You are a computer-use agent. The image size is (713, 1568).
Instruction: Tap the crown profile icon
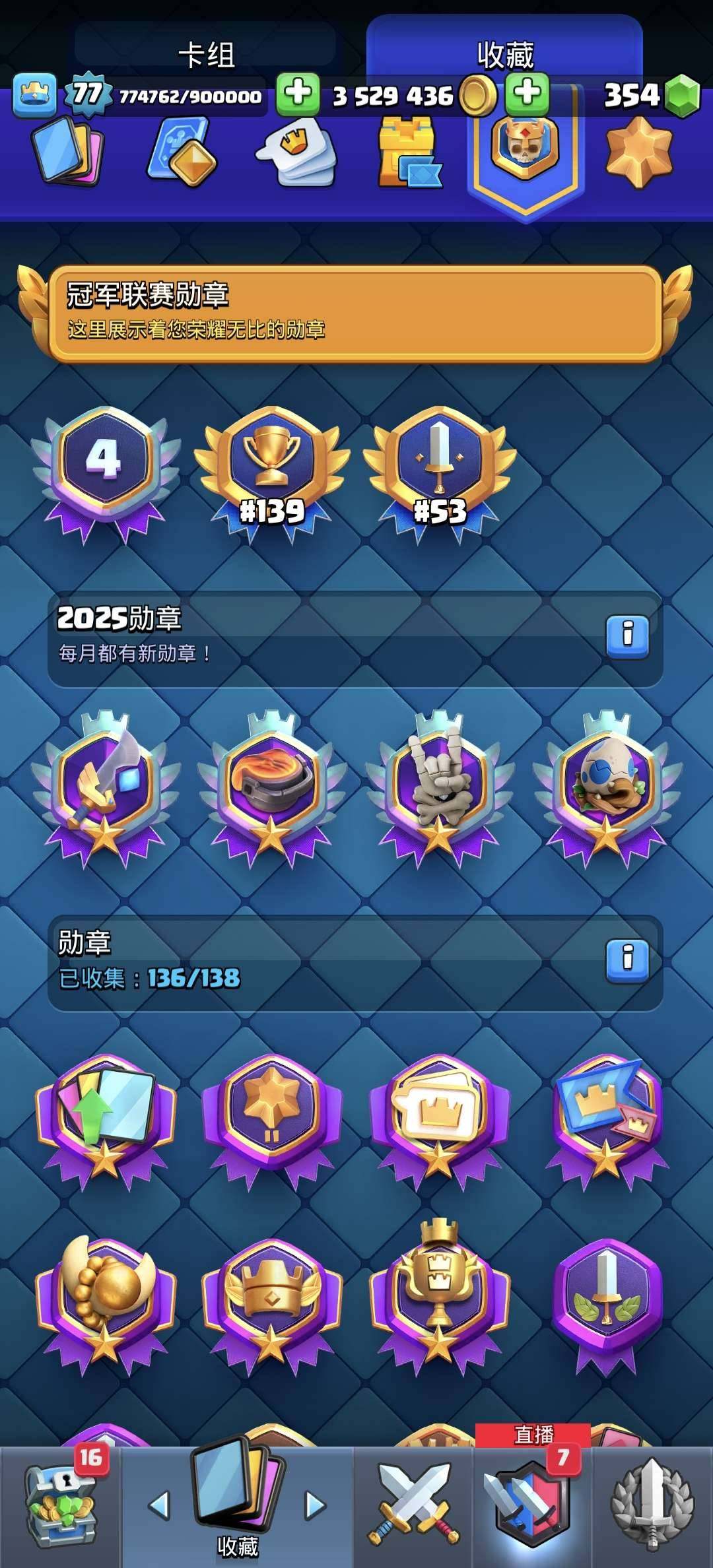34,94
